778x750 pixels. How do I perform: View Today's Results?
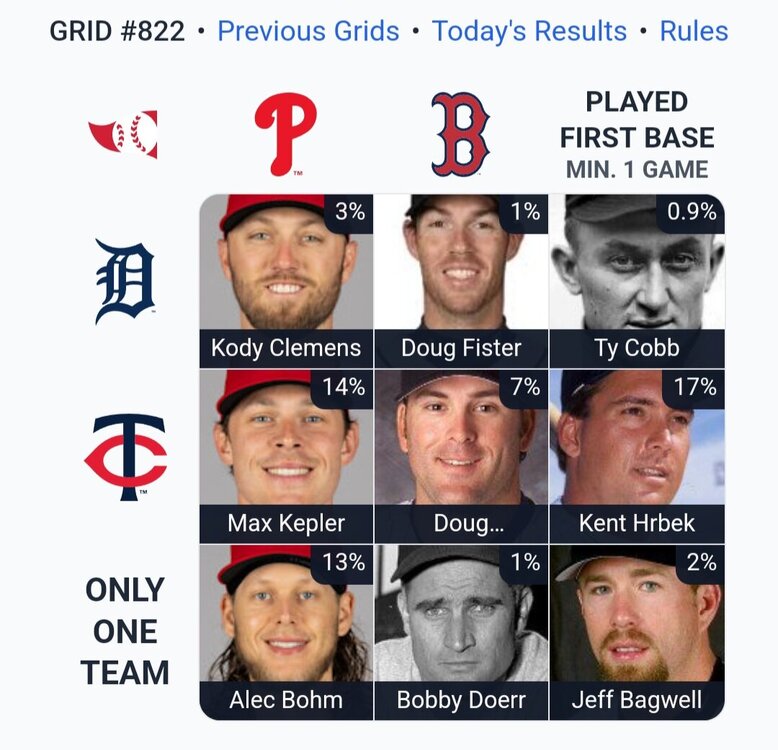pos(529,31)
